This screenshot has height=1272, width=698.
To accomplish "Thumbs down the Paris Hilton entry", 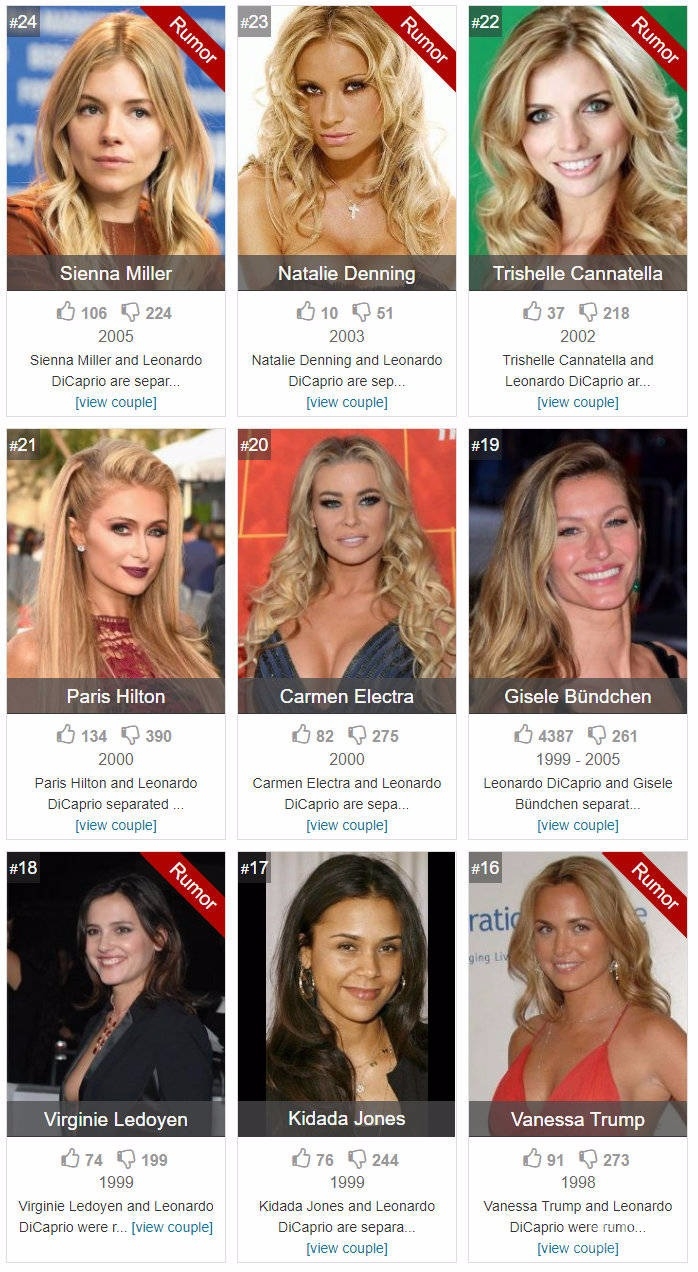I will tap(130, 735).
